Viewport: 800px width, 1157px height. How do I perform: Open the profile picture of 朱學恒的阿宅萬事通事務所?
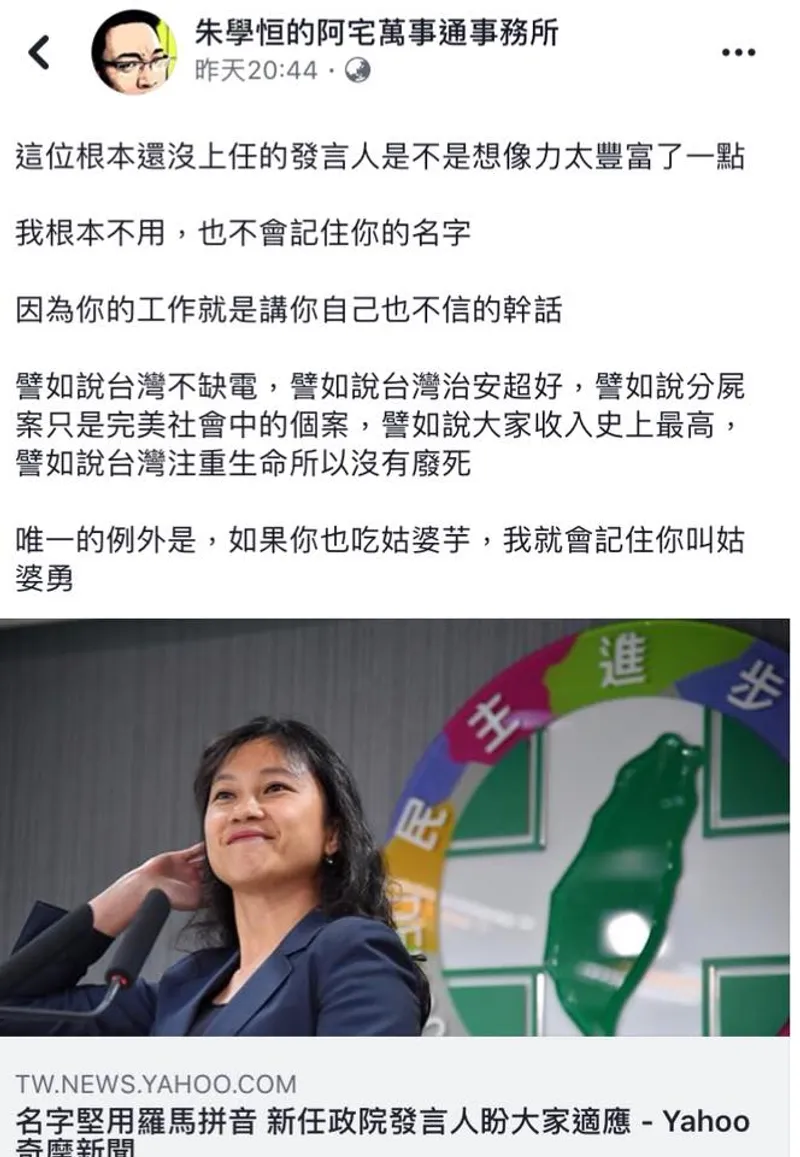134,52
